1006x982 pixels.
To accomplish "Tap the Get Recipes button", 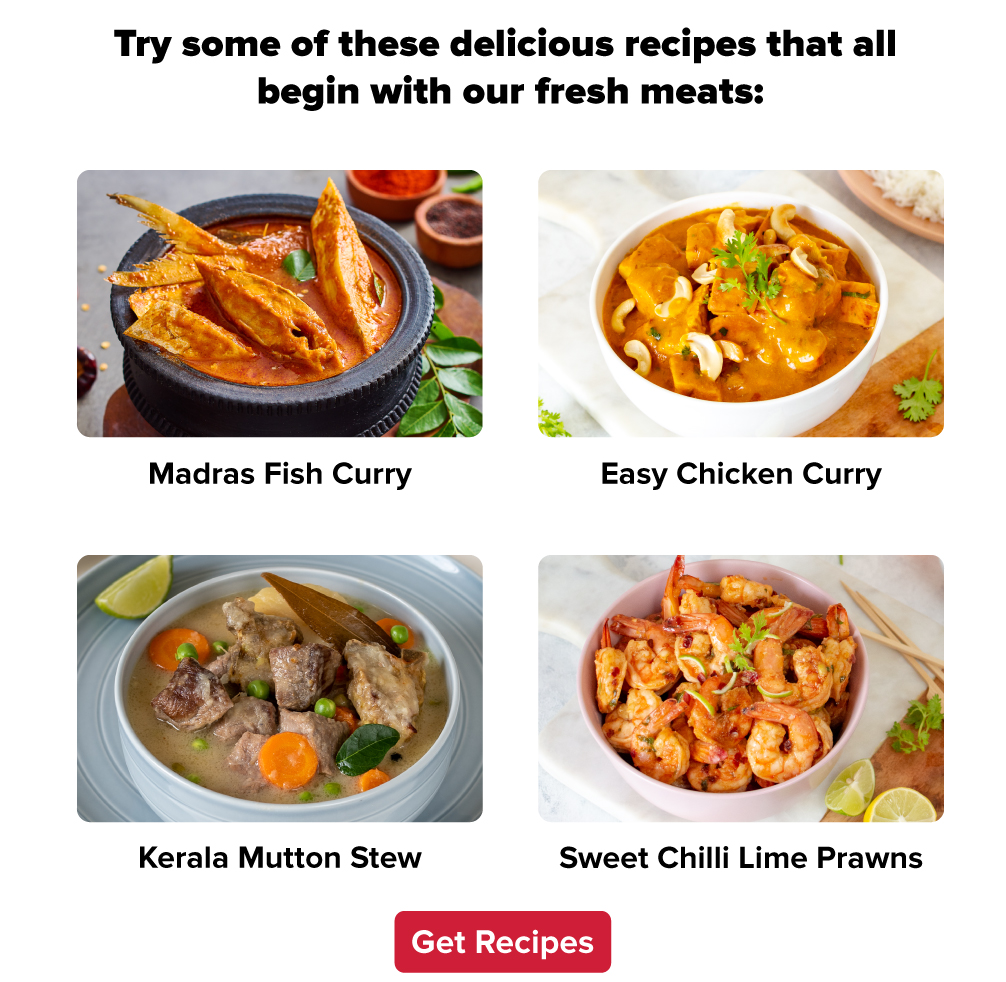I will pos(502,941).
